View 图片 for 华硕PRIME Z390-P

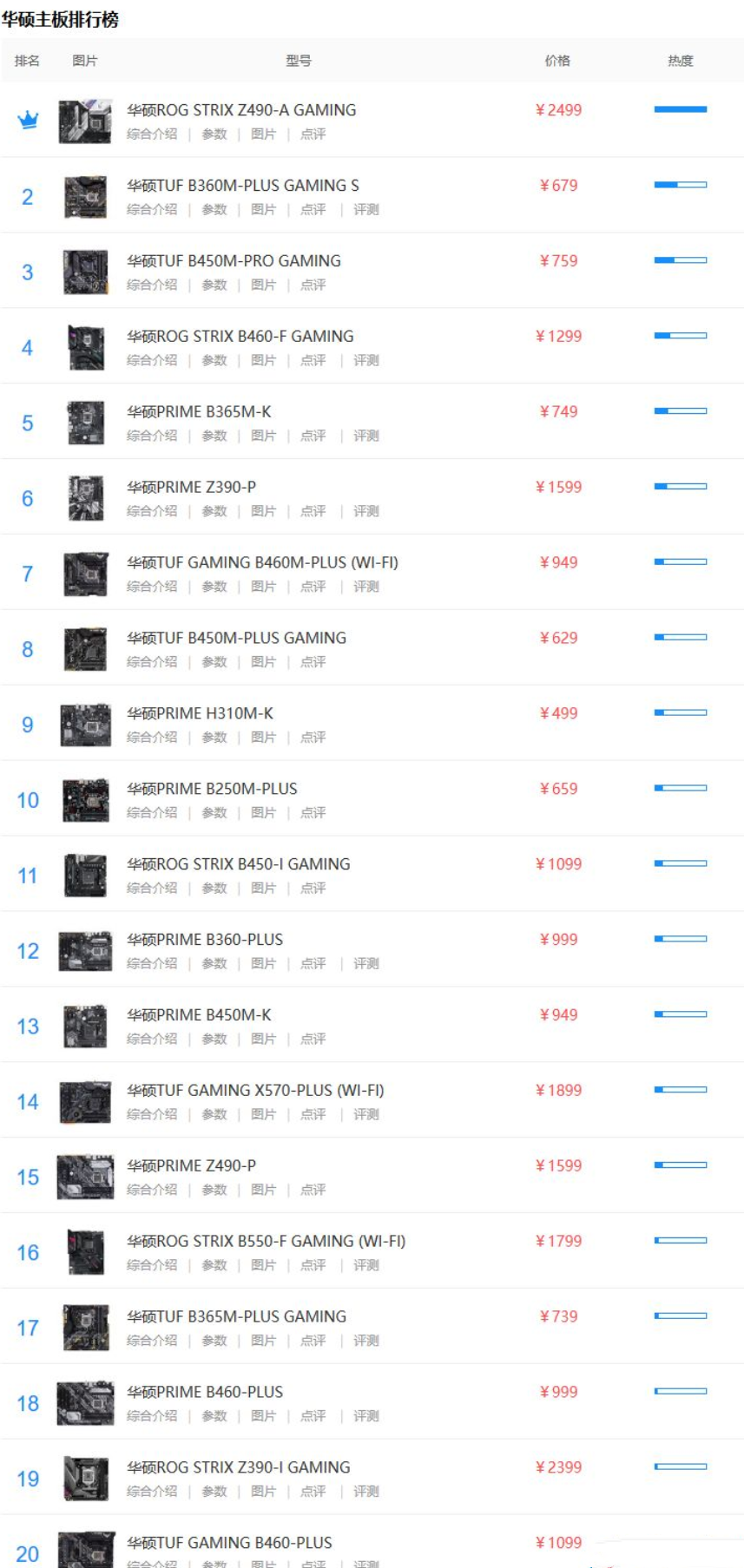click(x=263, y=511)
